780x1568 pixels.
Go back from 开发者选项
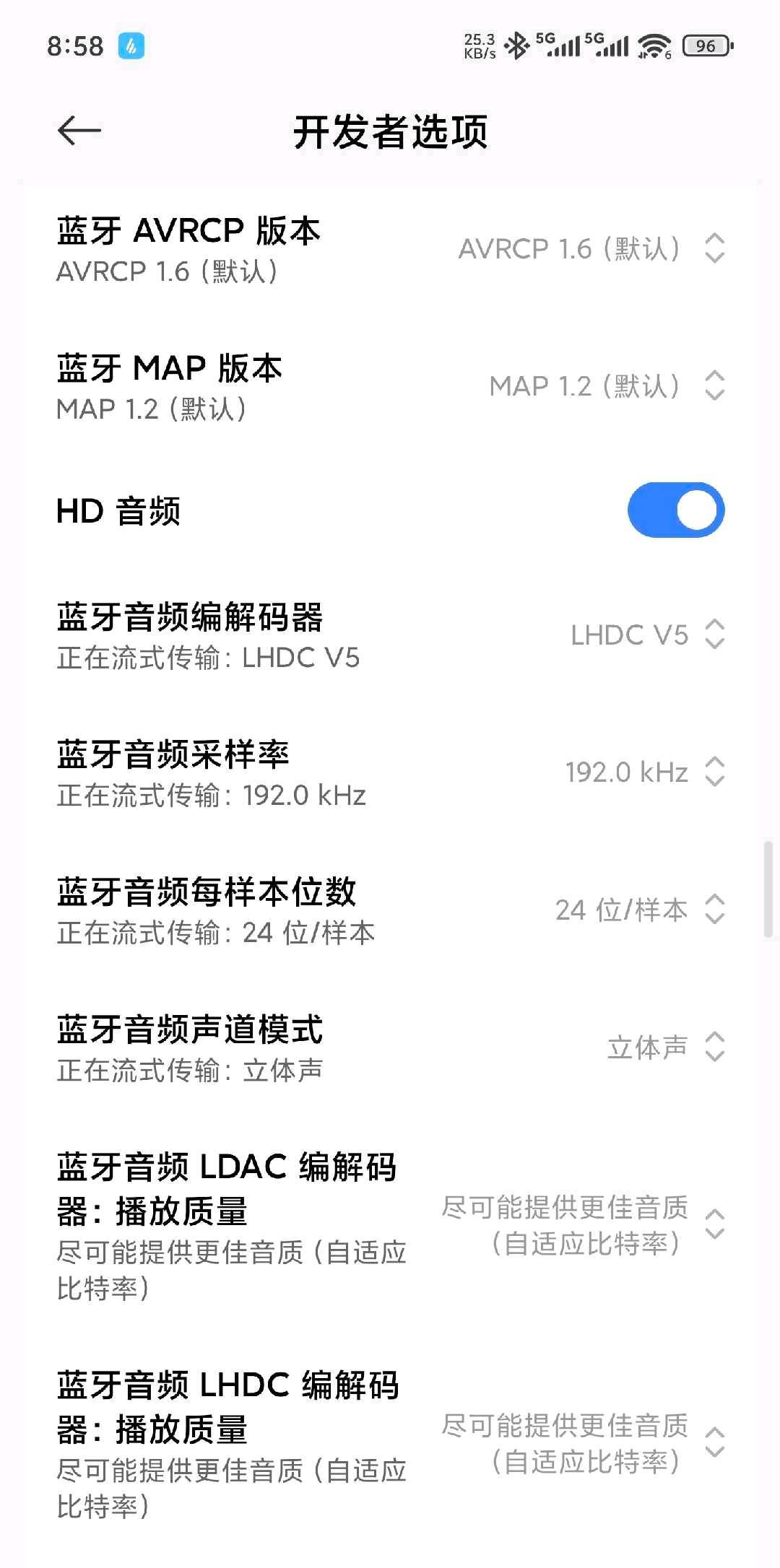coord(79,131)
